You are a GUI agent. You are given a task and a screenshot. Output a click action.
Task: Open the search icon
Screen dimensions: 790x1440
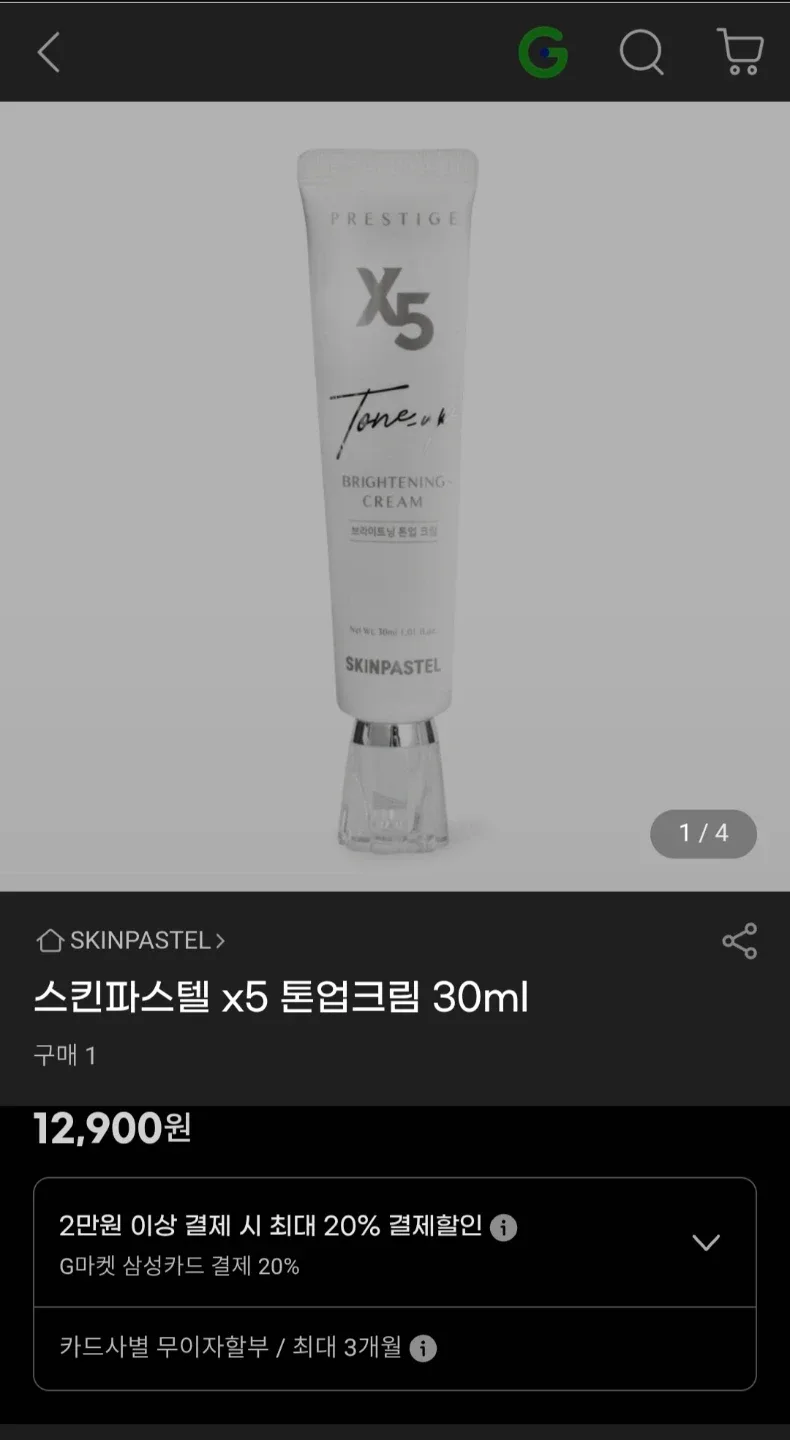(641, 52)
